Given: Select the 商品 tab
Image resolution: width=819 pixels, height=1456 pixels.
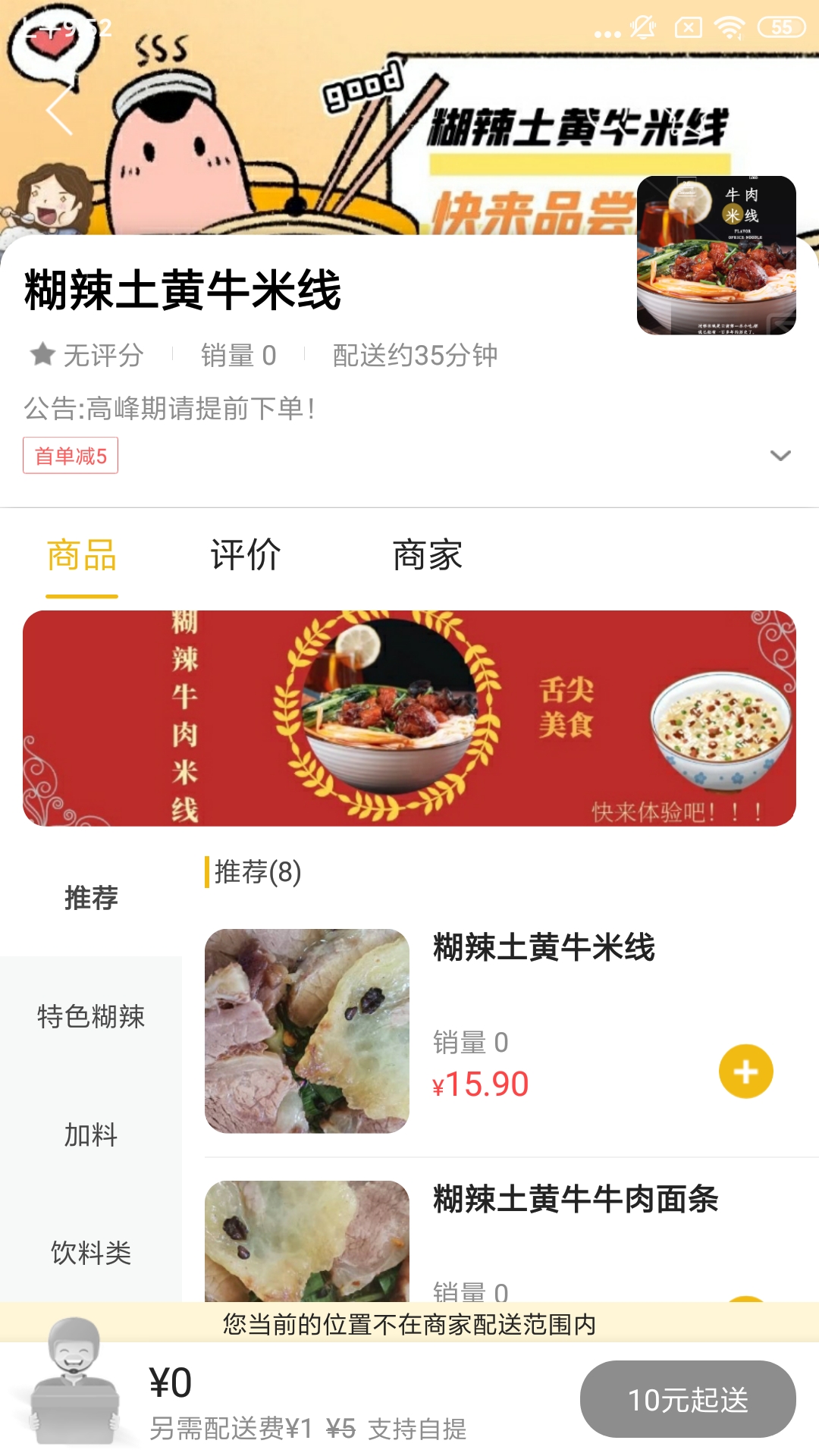Looking at the screenshot, I should coord(82,556).
